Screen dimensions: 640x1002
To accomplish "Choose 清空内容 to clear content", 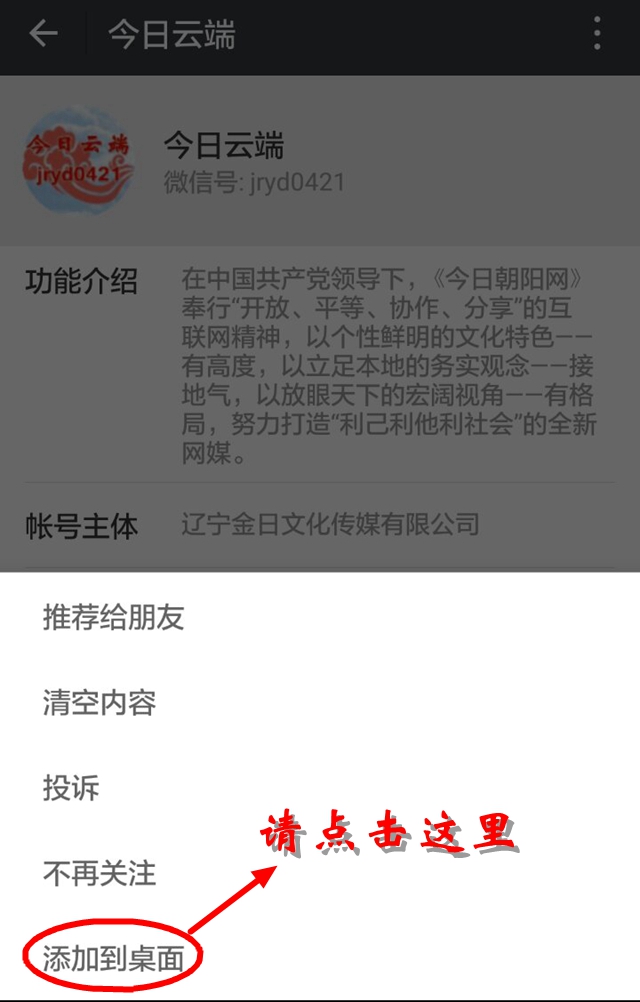I will coord(99,703).
